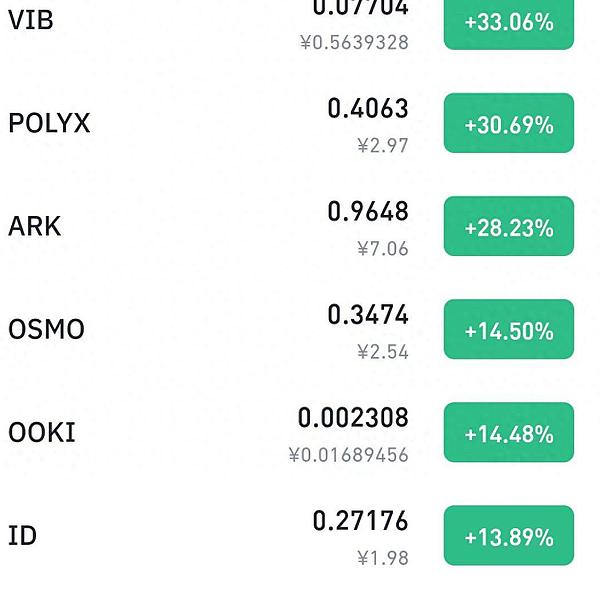Tap the +28.23% change badge
Viewport: 600px width, 589px height.
(x=508, y=227)
